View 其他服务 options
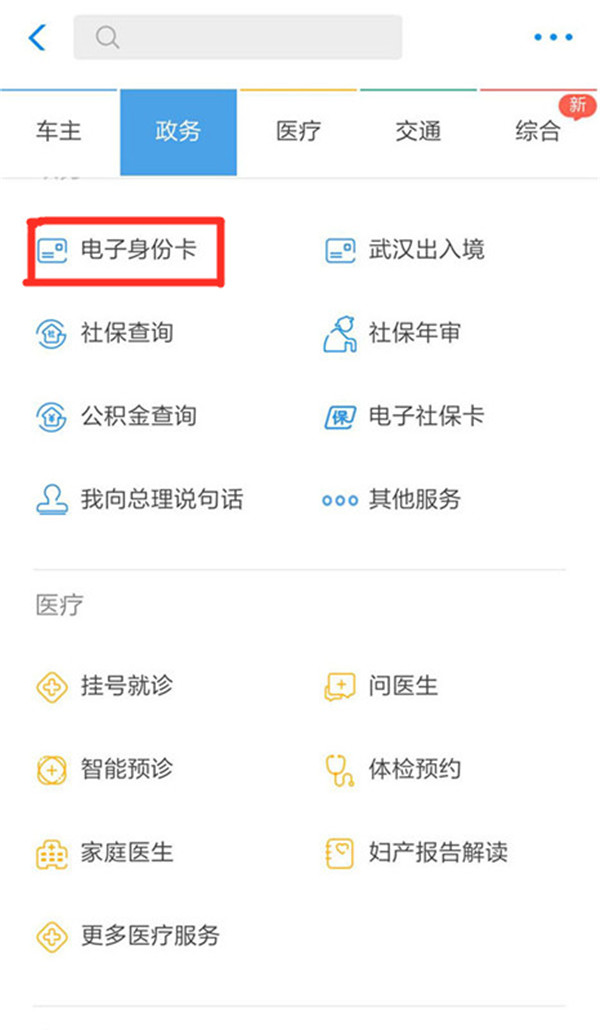 click(x=392, y=499)
